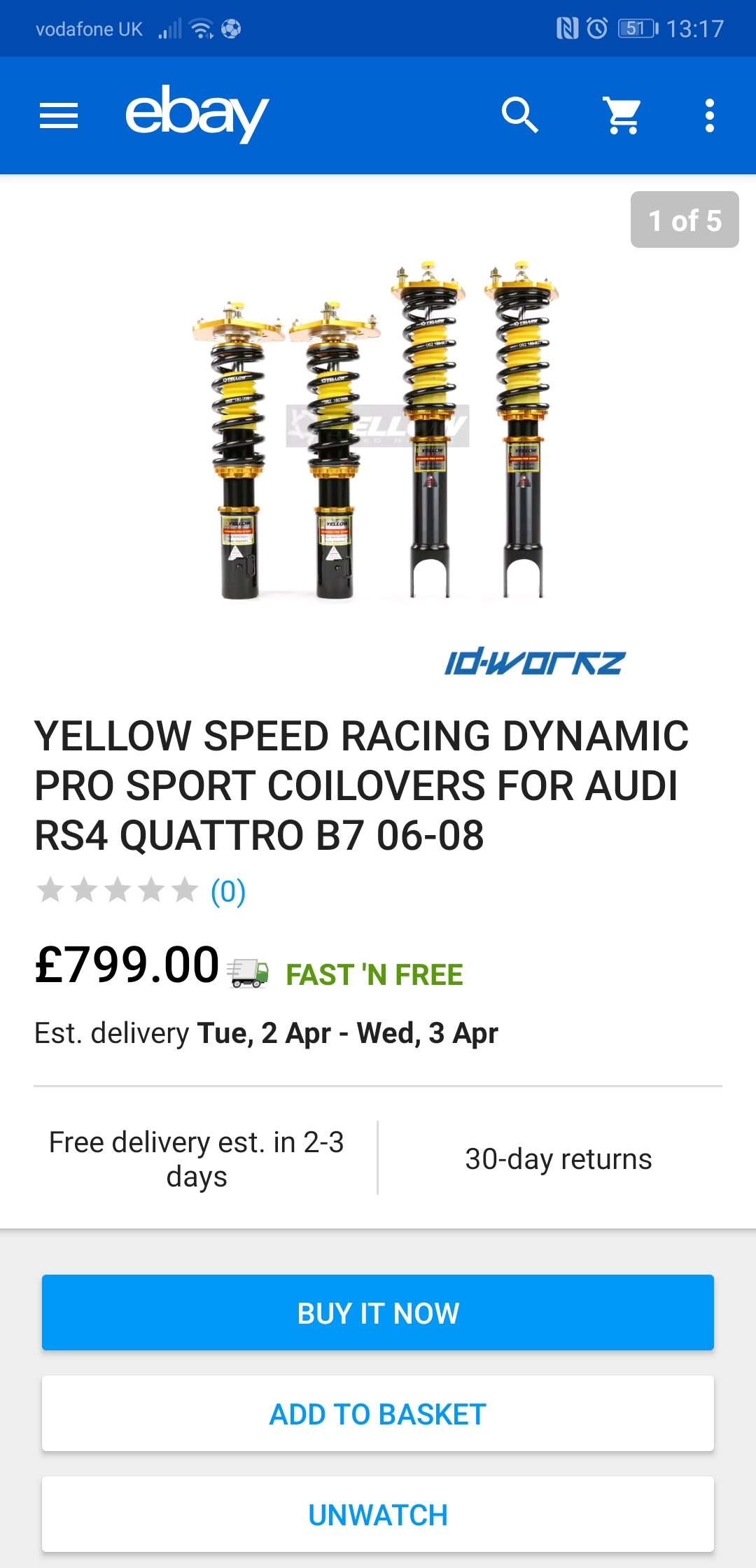Open the shopping basket

coord(622,115)
